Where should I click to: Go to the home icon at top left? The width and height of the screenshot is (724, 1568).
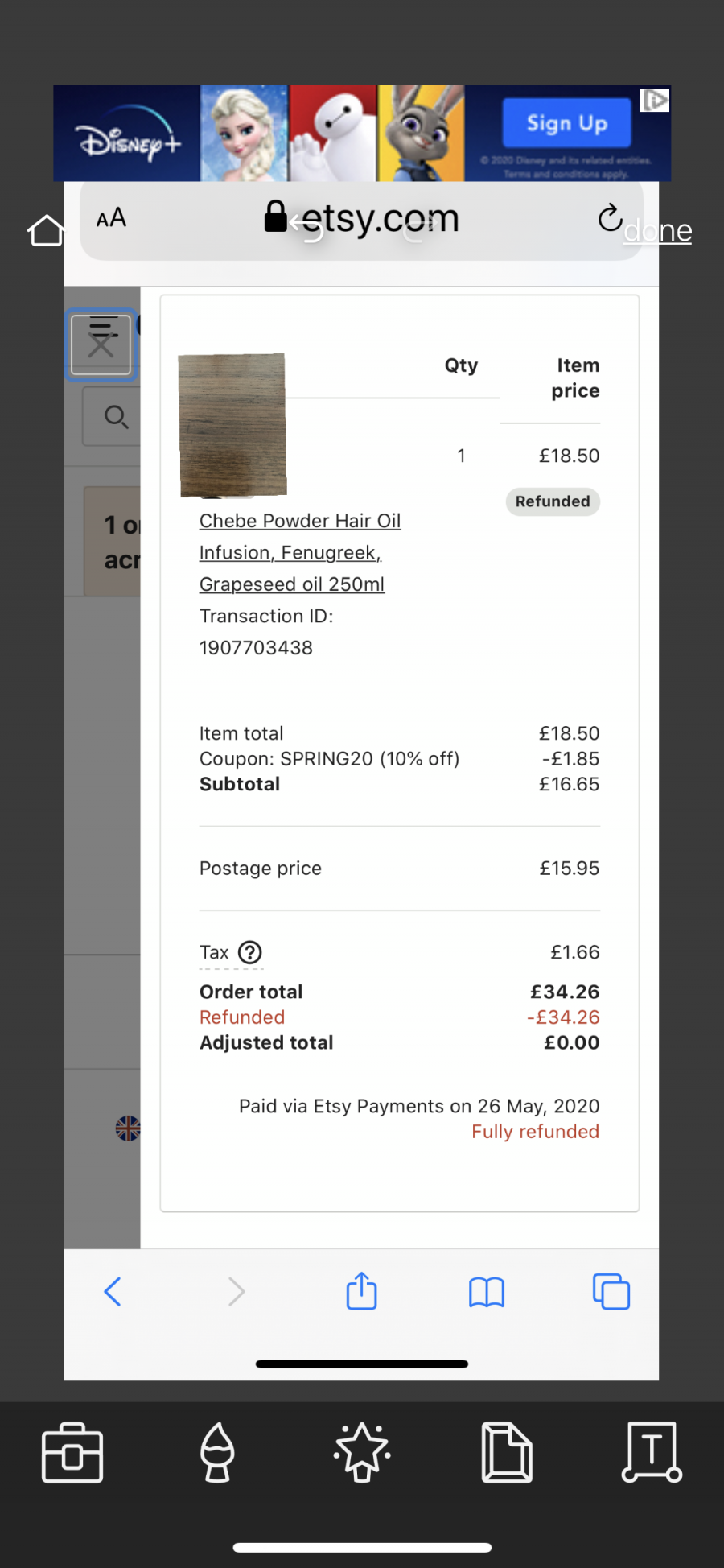pyautogui.click(x=45, y=231)
